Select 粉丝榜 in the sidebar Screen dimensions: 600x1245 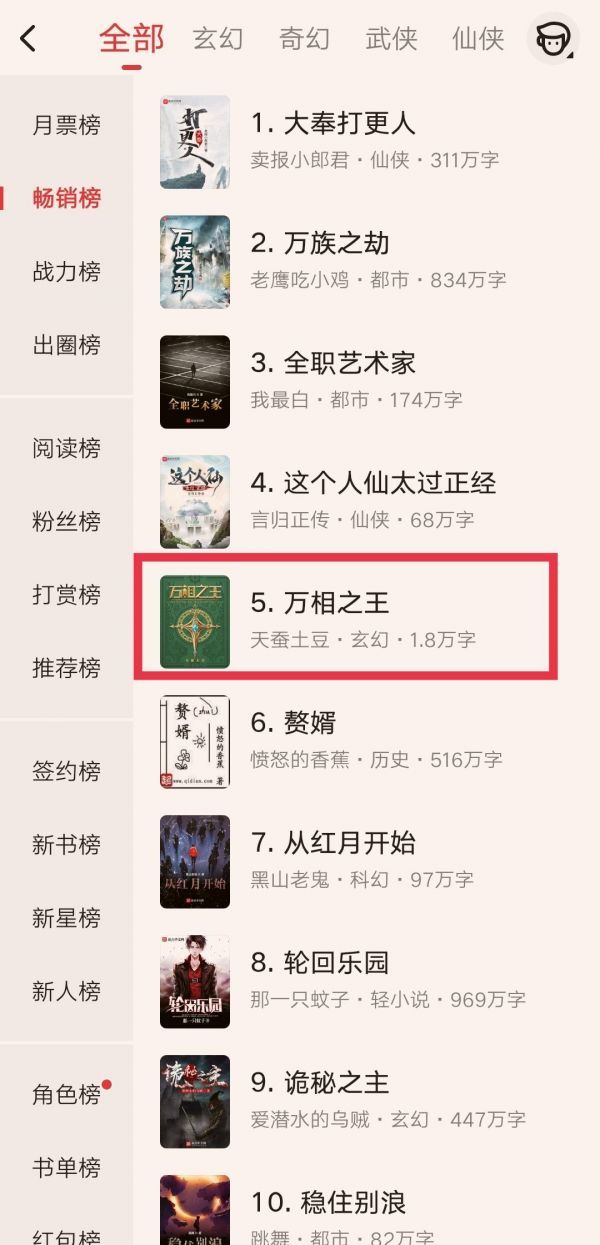click(66, 521)
